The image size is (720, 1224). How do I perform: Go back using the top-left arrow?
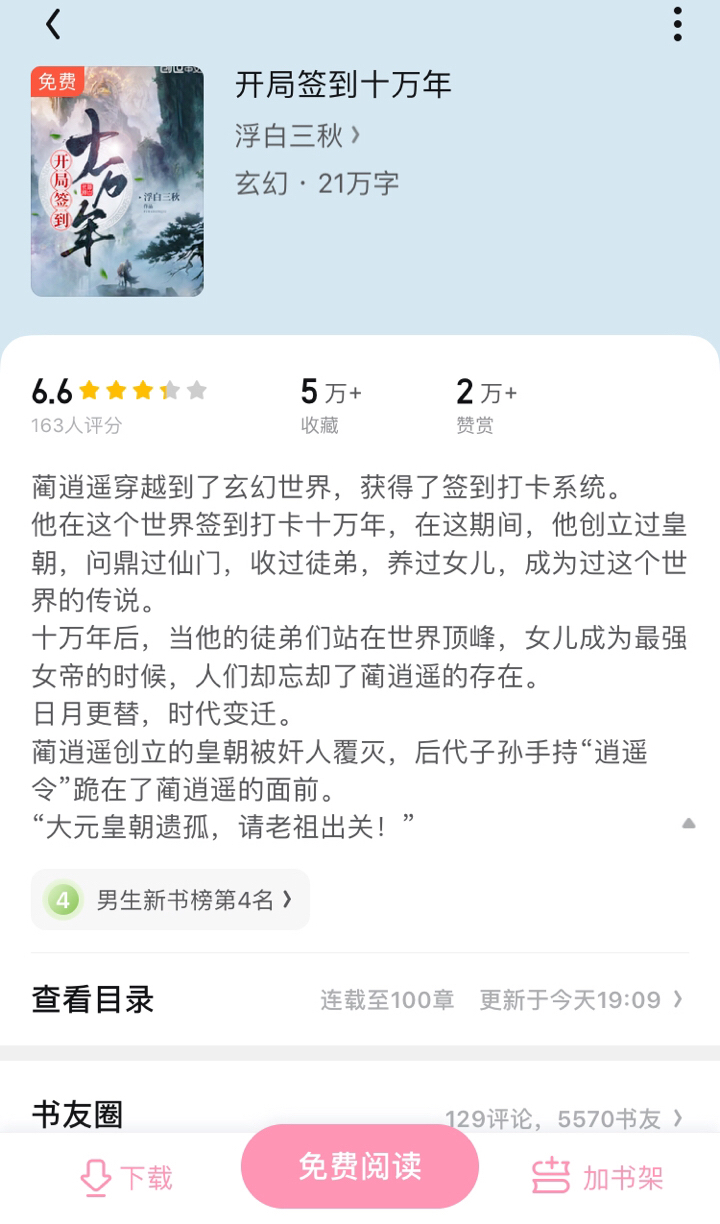(53, 24)
